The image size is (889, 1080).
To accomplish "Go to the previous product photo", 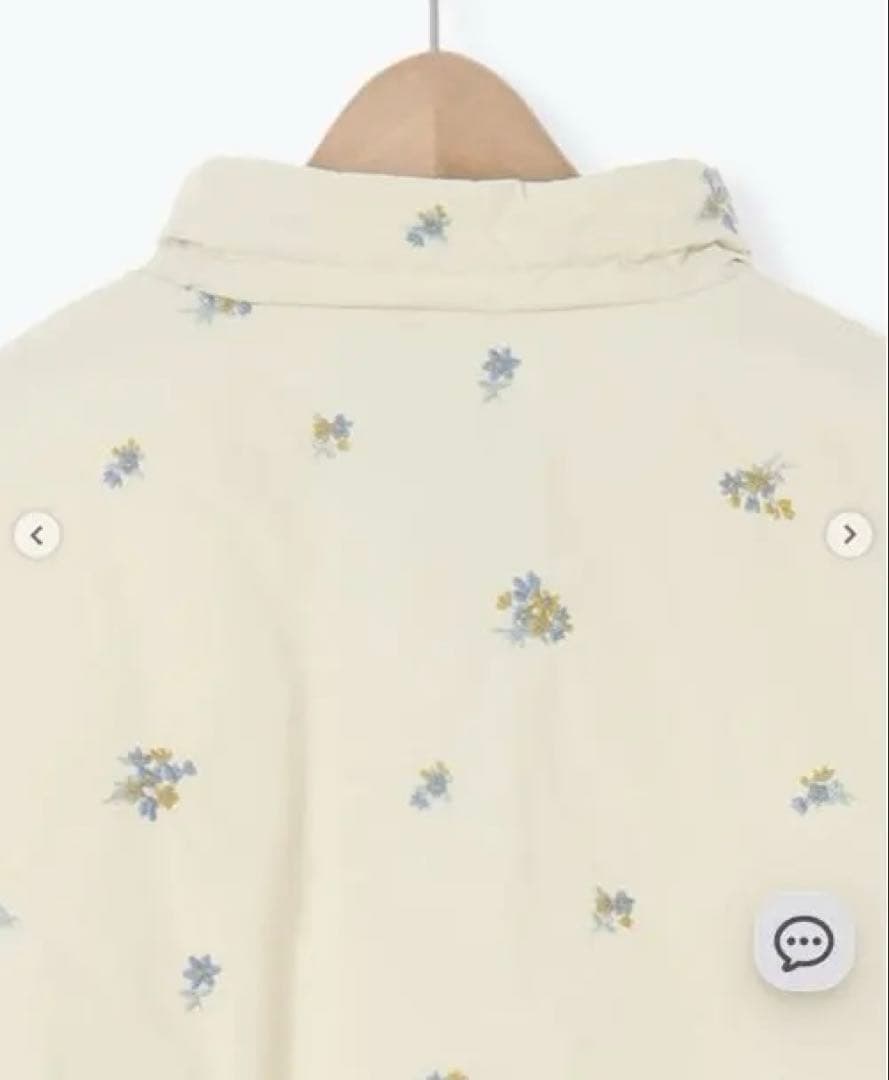I will point(37,536).
